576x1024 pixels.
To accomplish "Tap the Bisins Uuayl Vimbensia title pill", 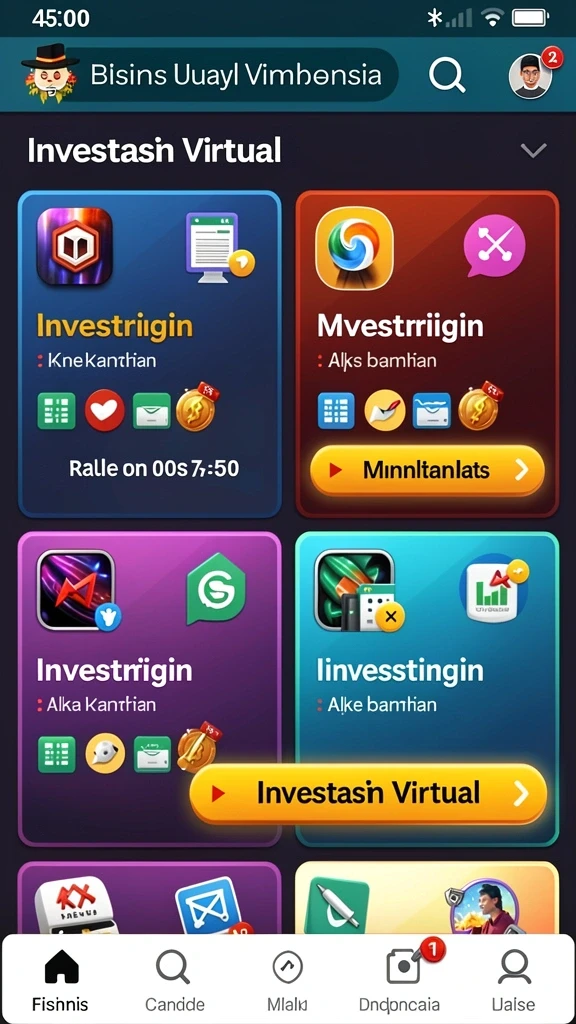I will click(x=209, y=75).
